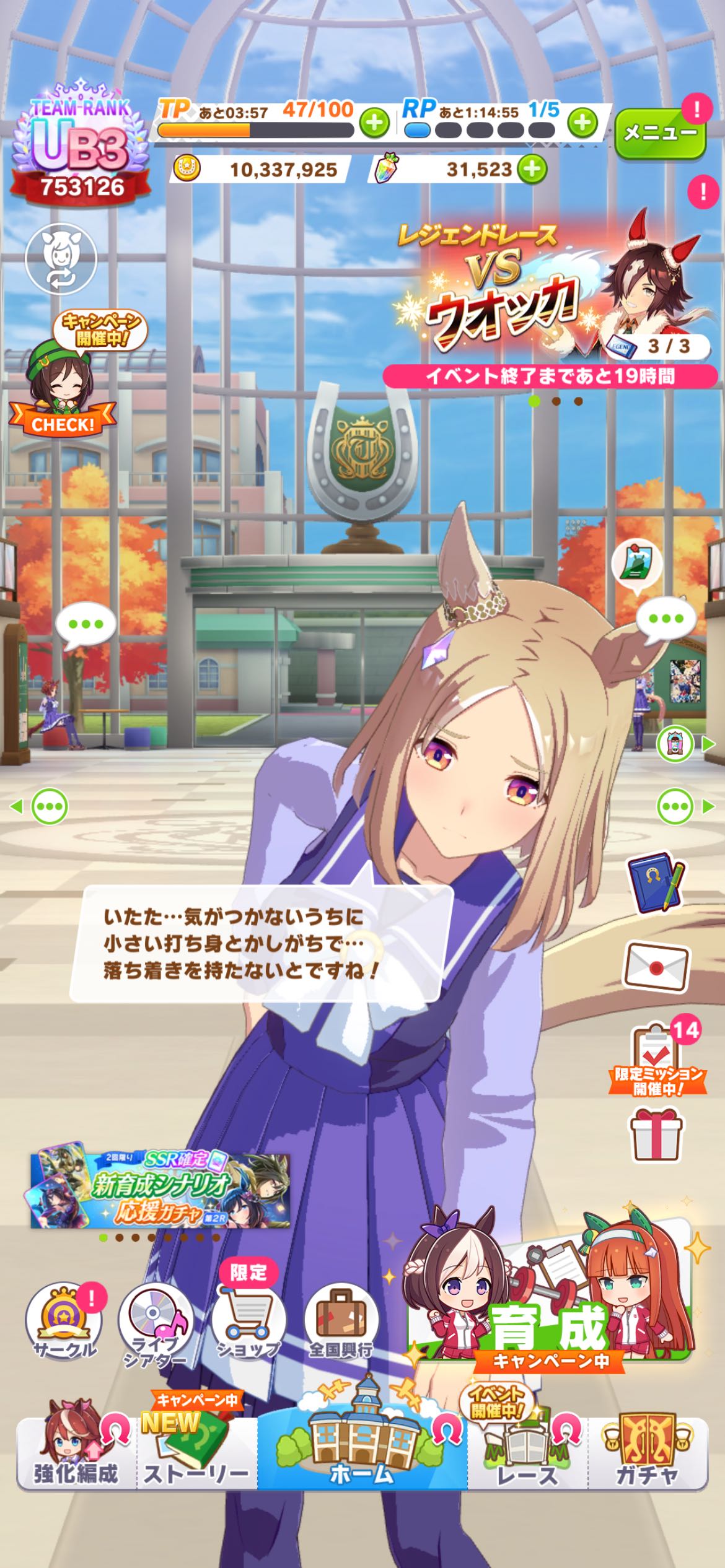
Task: Open the メニュー menu button
Action: point(660,133)
